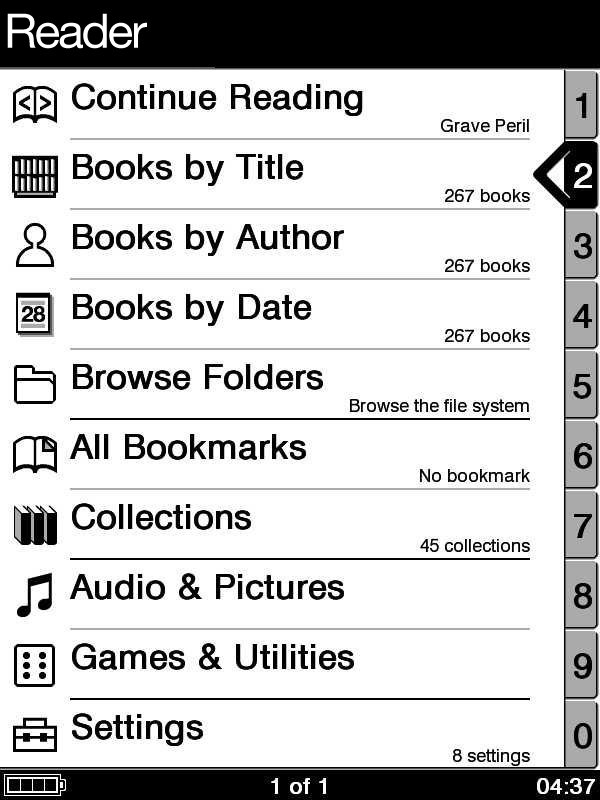Show Books by Date
The image size is (600, 800).
click(191, 309)
